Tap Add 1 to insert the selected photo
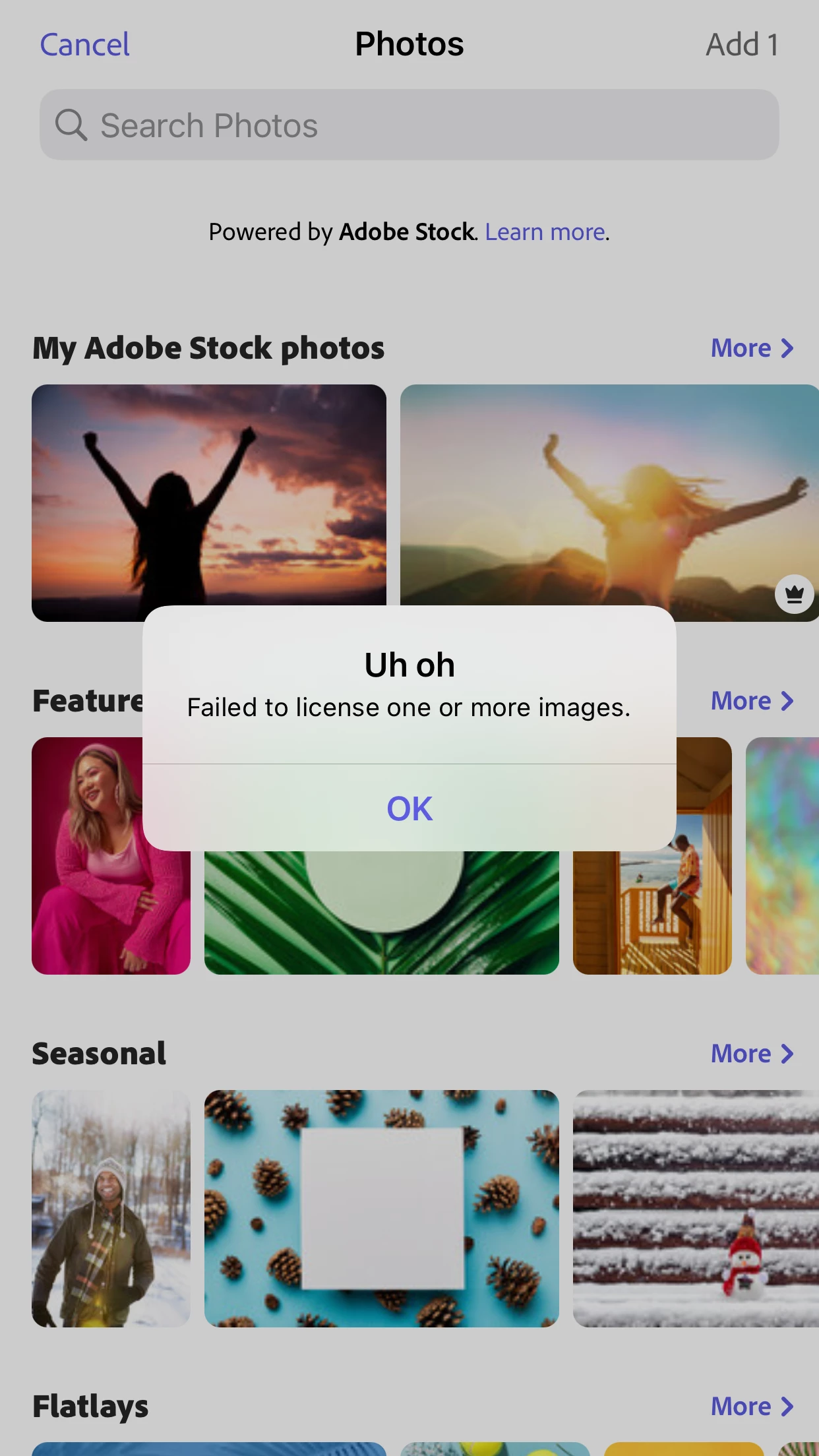The width and height of the screenshot is (819, 1456). 742,45
